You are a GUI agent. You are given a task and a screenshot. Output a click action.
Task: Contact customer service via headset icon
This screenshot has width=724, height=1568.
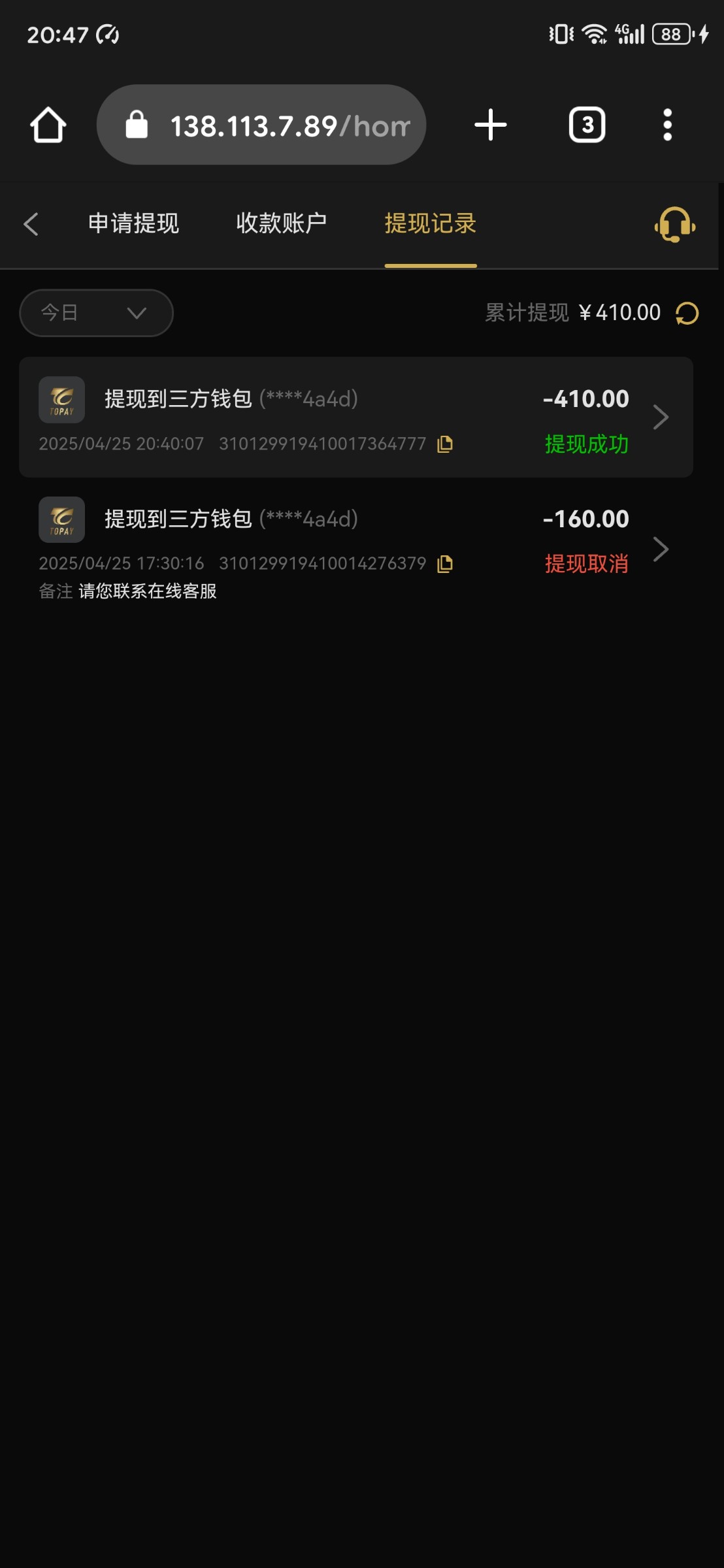(x=674, y=225)
